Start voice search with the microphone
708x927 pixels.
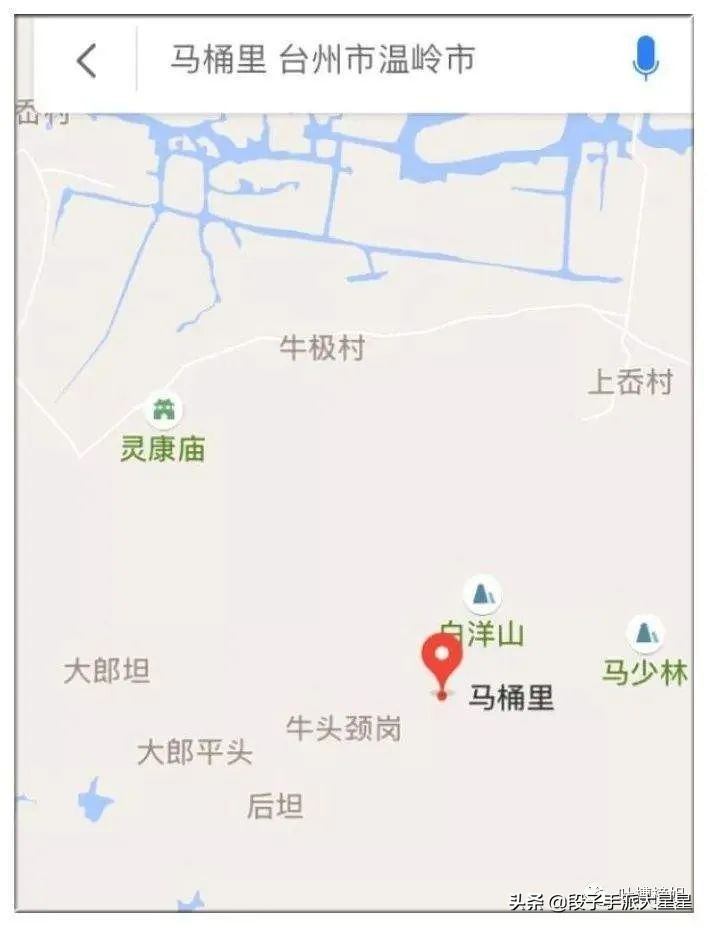click(x=645, y=59)
